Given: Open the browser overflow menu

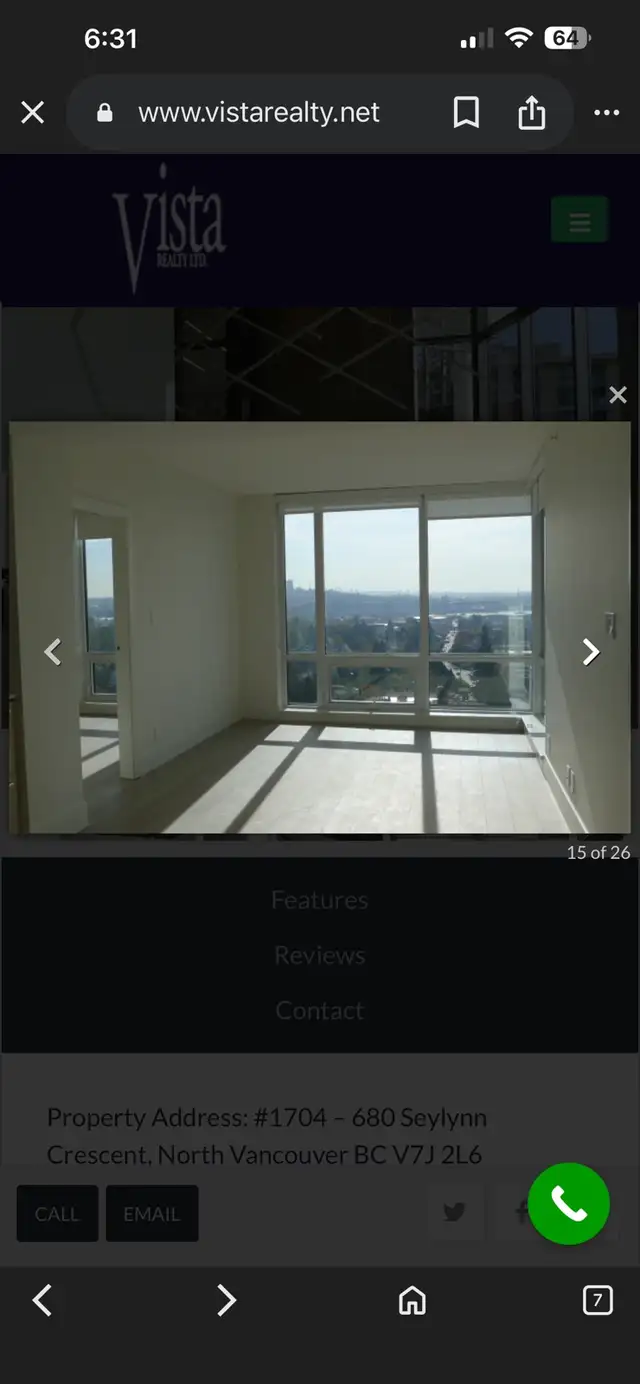Looking at the screenshot, I should (x=606, y=113).
